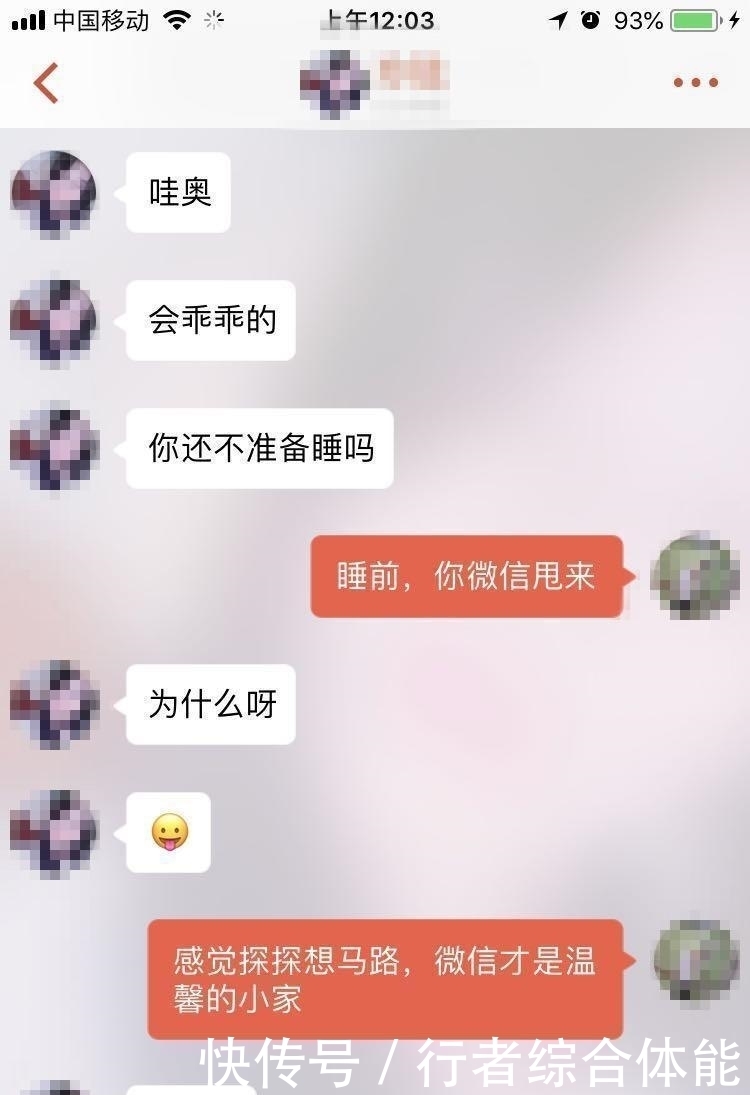750x1095 pixels.
Task: Tap the 你还不准备睡吗 message bubble
Action: [258, 448]
